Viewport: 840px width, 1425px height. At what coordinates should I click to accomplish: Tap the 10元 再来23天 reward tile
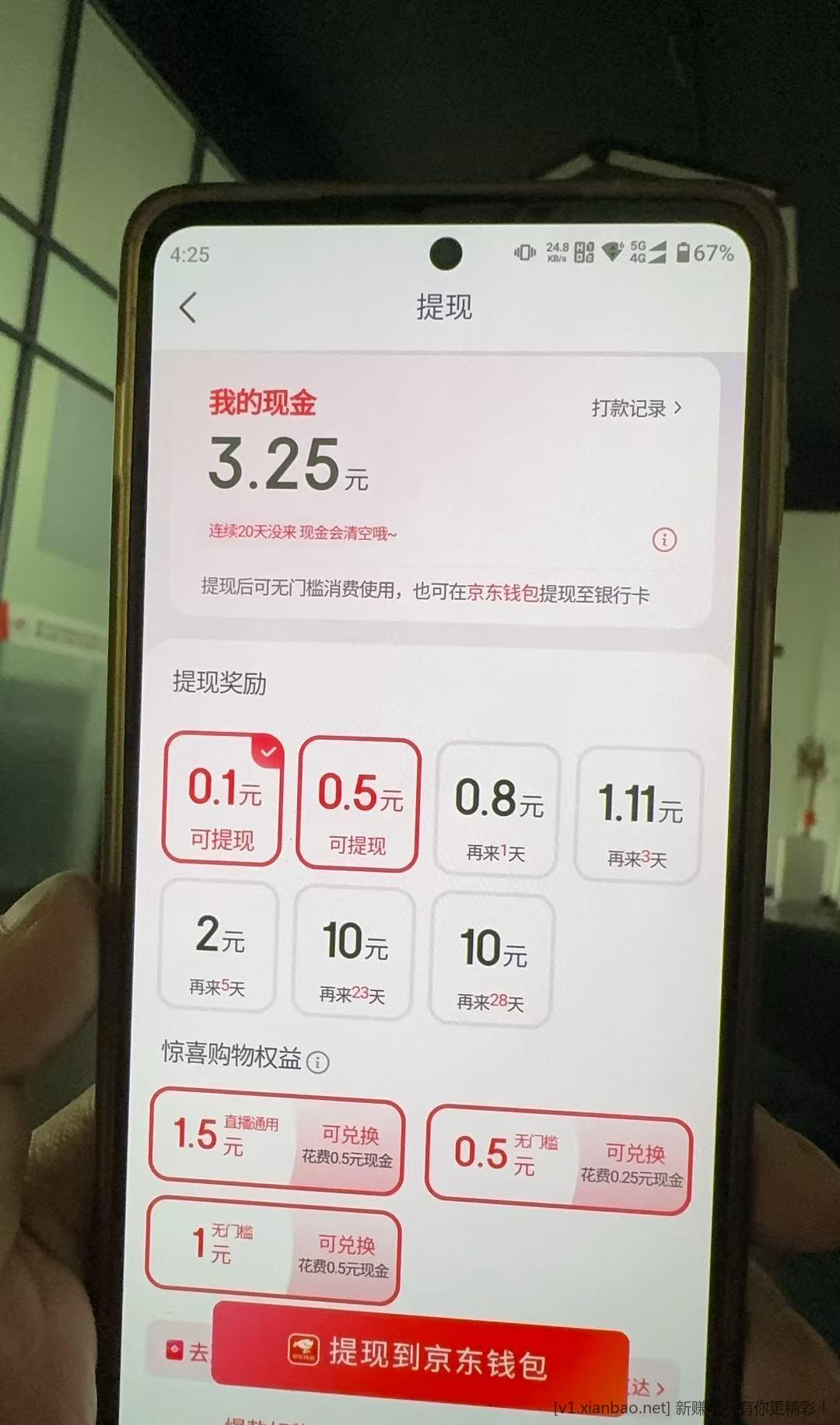[354, 954]
